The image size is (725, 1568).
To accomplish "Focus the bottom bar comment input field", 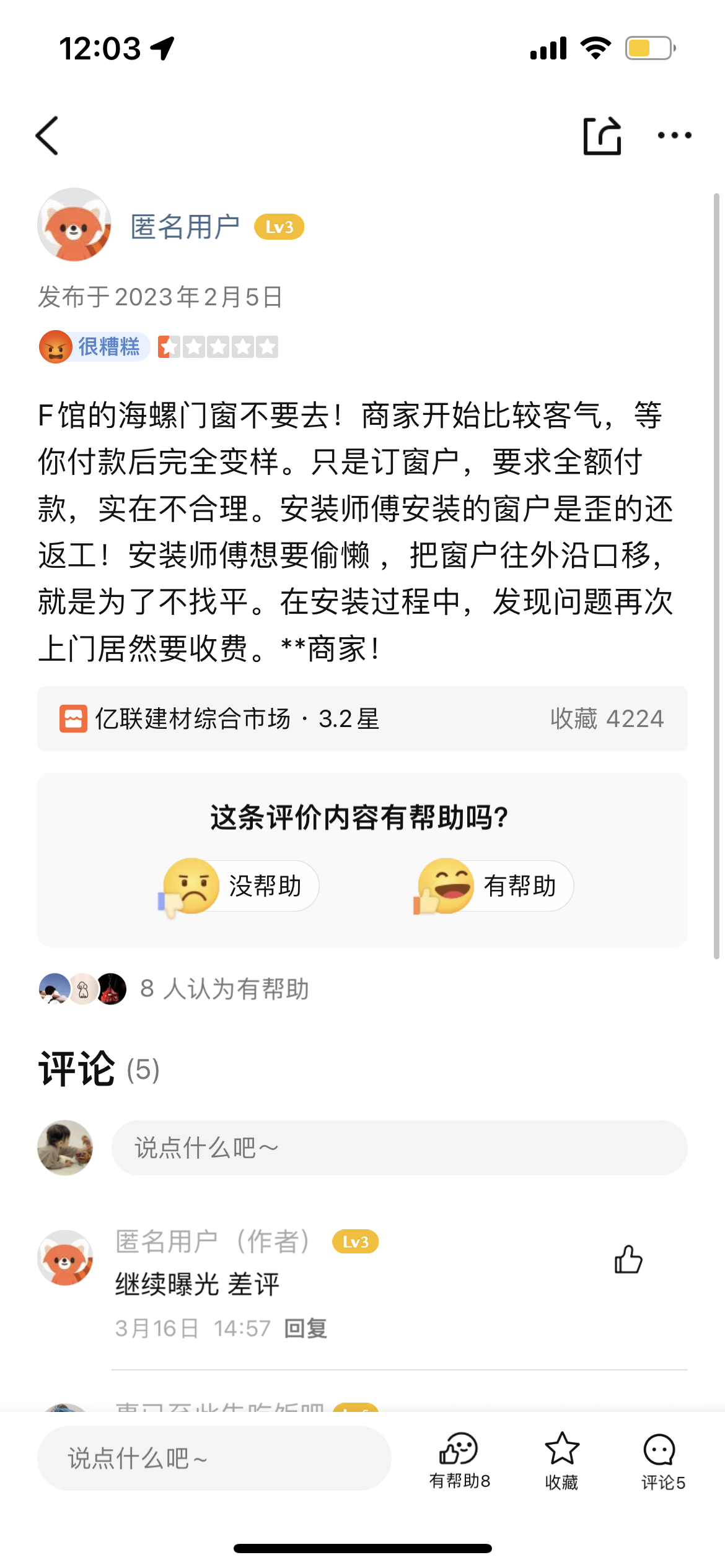I will 214,1458.
